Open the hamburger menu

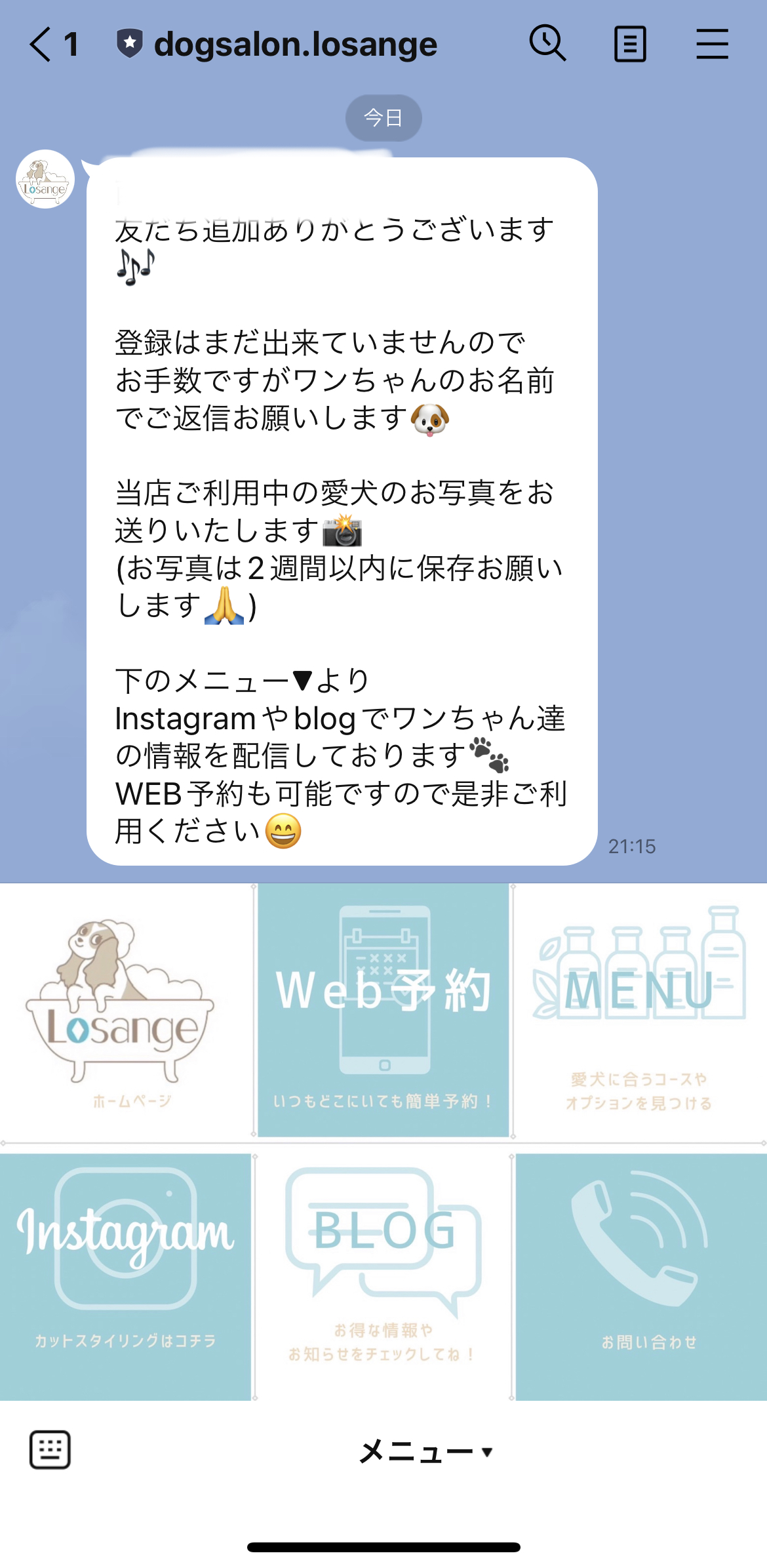tap(712, 44)
